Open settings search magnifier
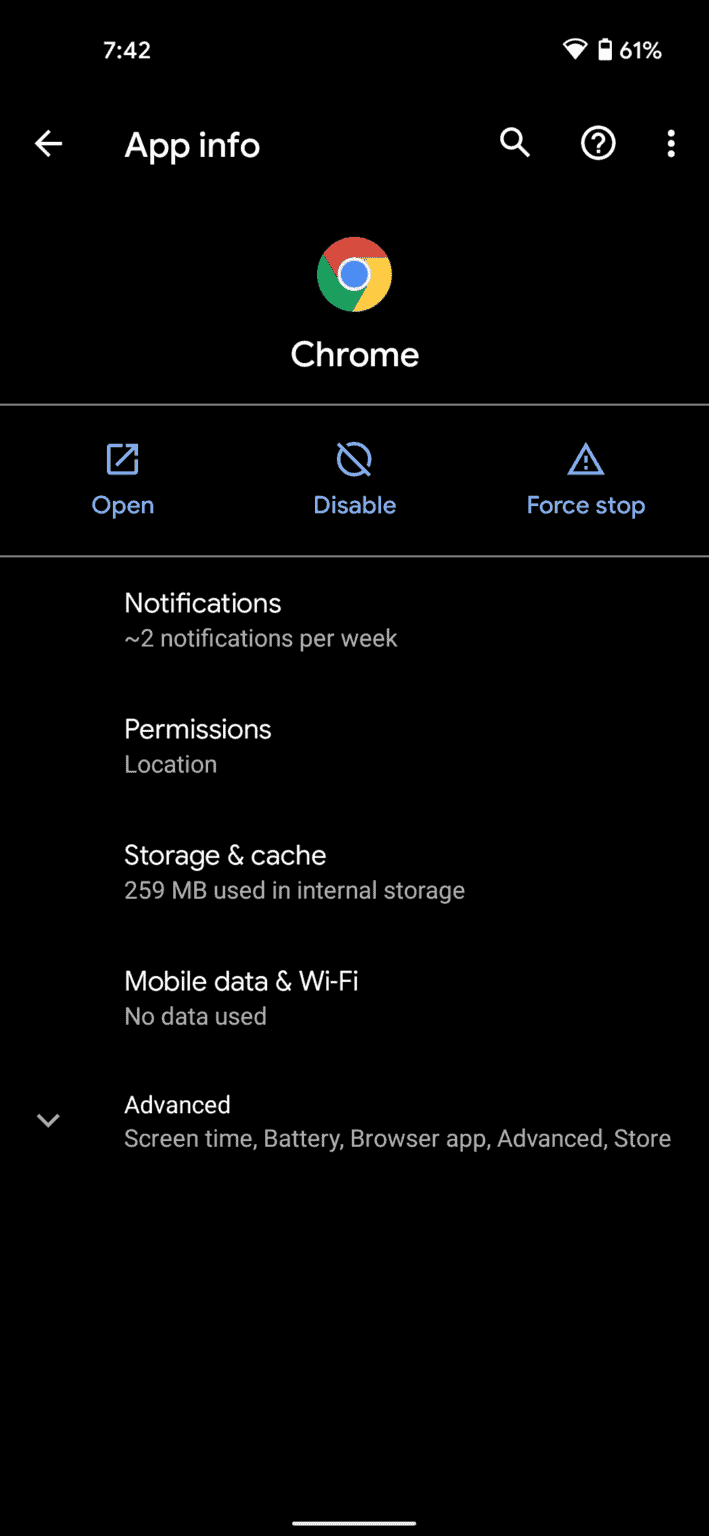709x1536 pixels. point(515,144)
